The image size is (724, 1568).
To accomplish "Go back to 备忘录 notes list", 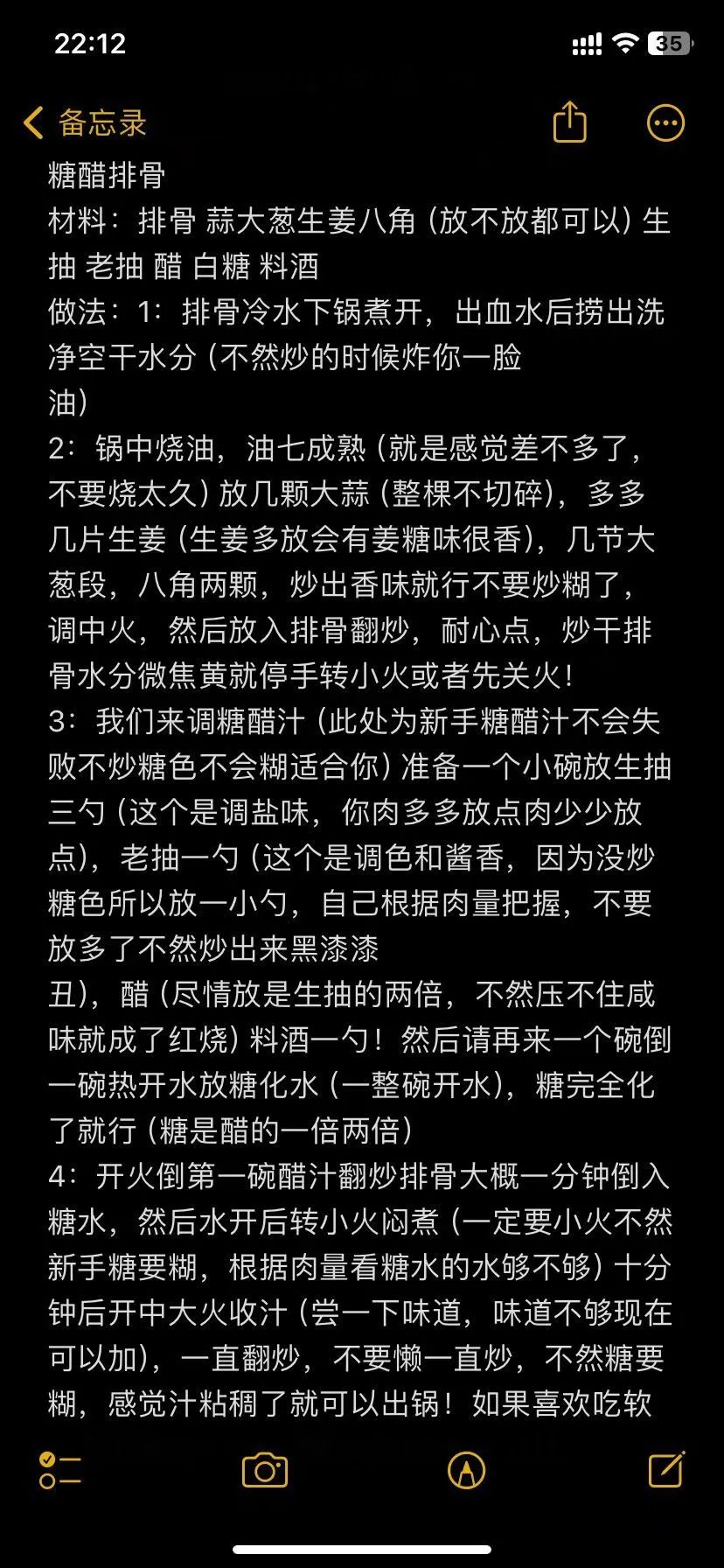I will 85,123.
